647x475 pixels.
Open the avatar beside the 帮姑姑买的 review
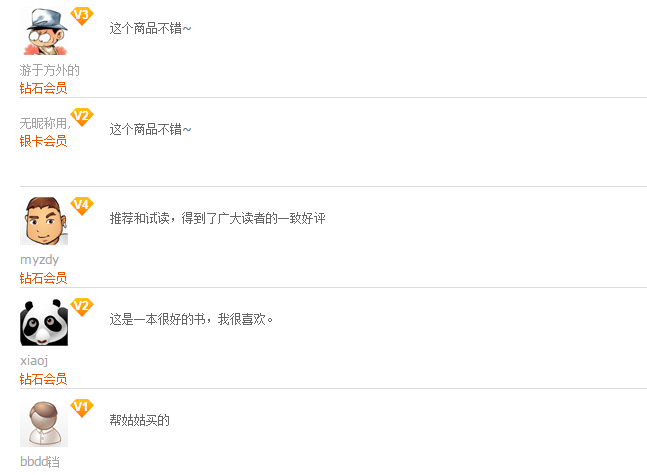pos(44,423)
